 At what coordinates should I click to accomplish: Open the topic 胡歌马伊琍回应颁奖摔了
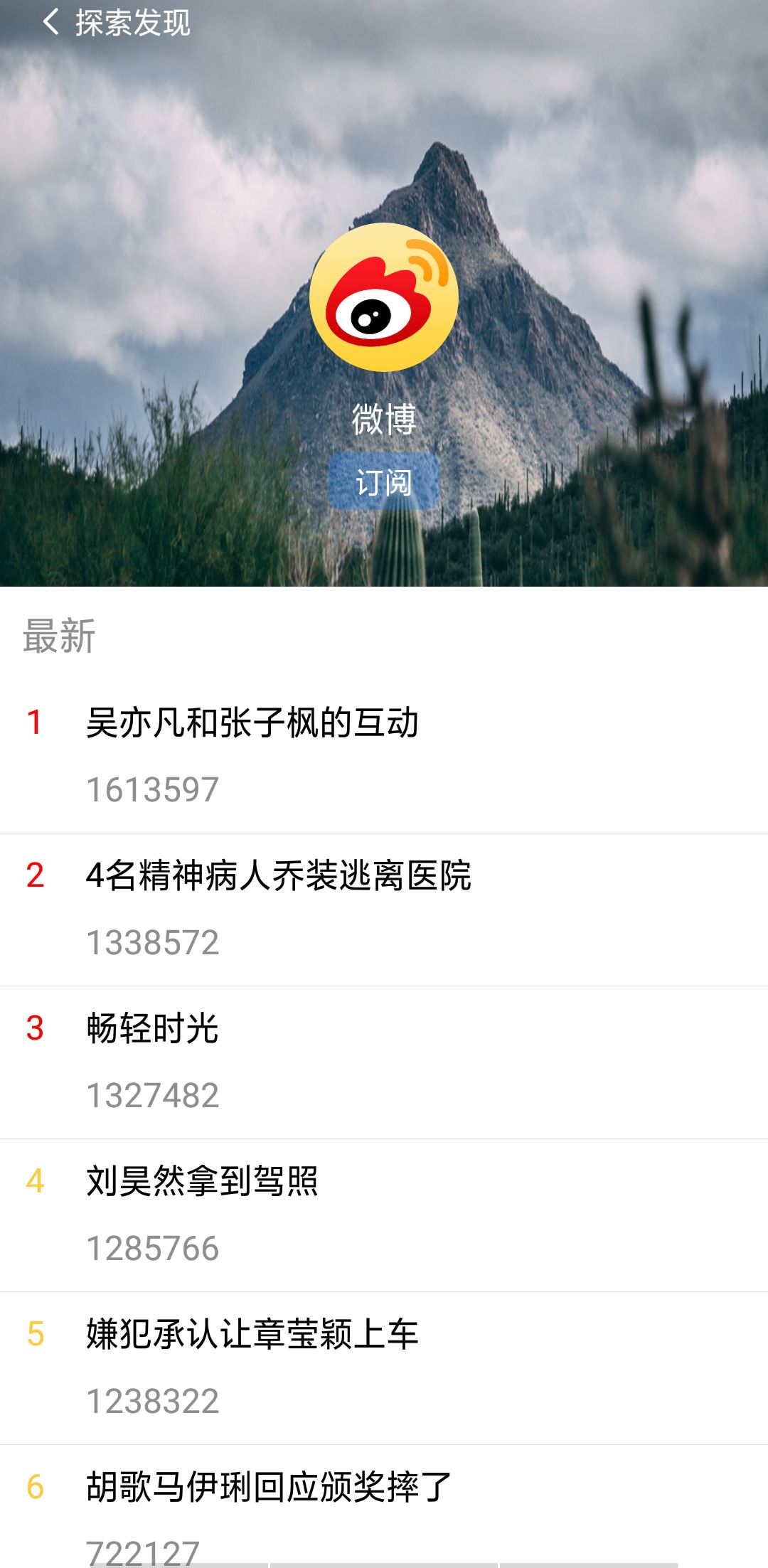[x=384, y=1507]
